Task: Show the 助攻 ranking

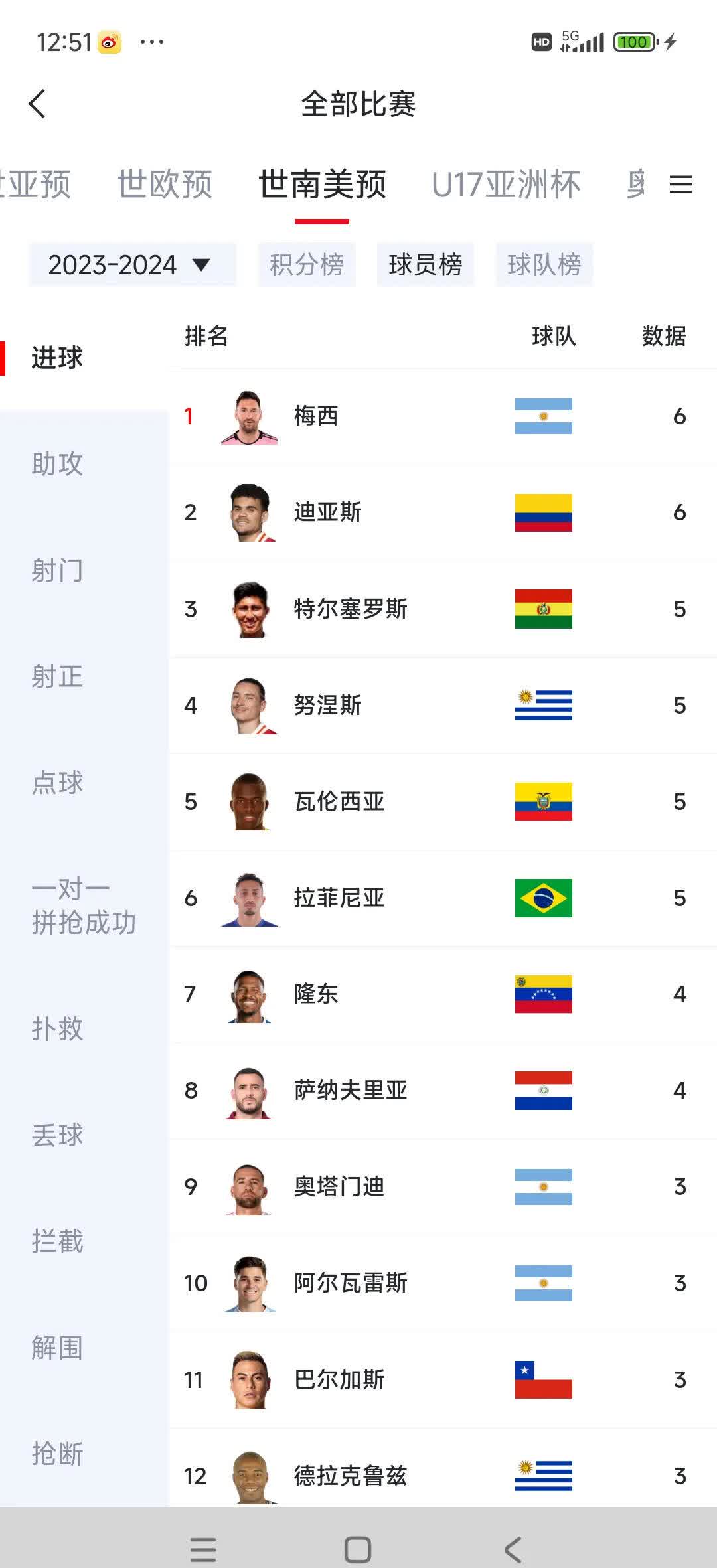Action: tap(58, 463)
